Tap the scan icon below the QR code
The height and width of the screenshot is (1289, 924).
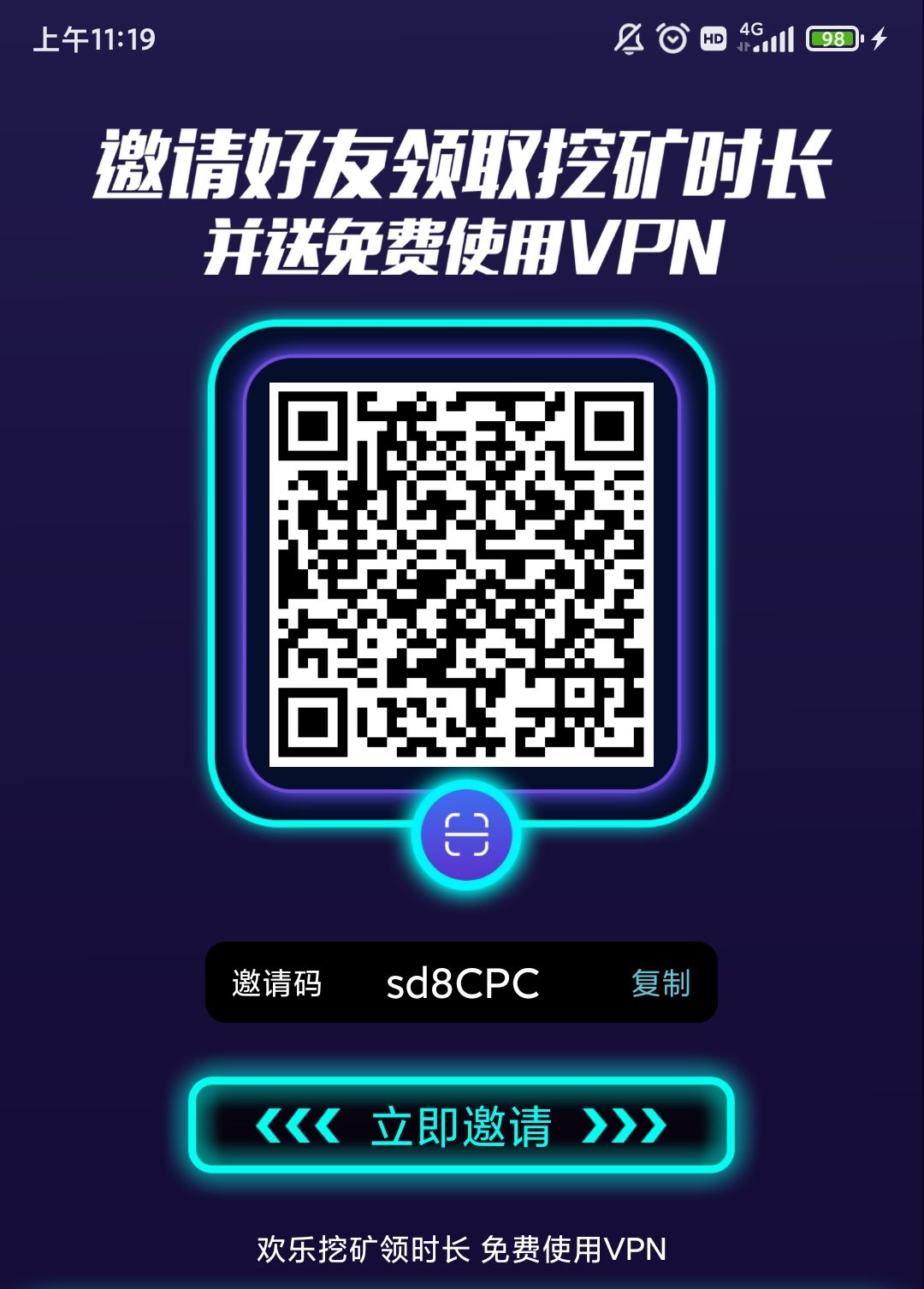[x=466, y=835]
